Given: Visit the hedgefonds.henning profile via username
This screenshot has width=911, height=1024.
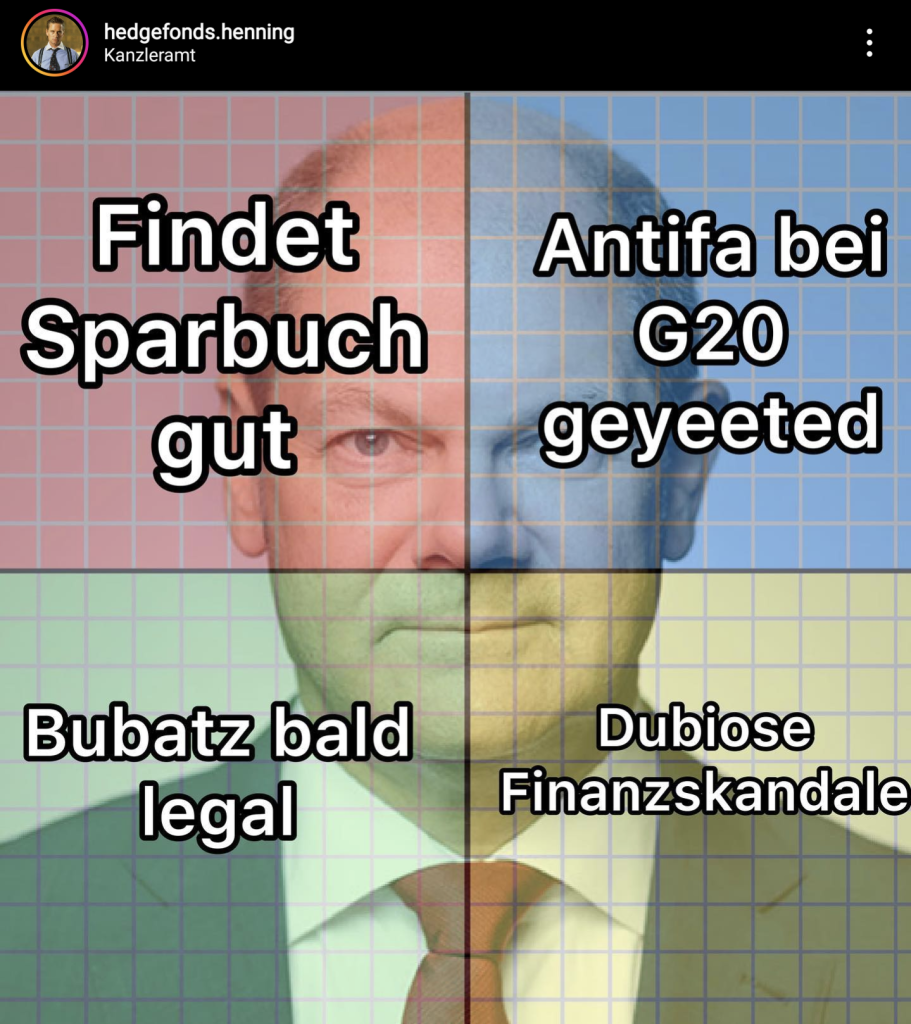Looking at the screenshot, I should (198, 31).
